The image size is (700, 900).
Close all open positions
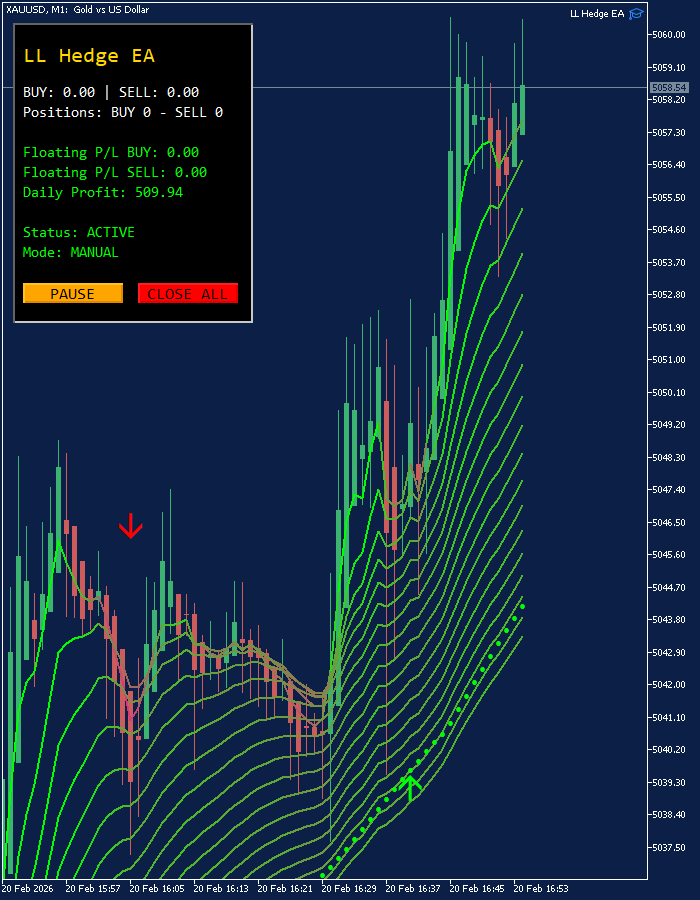[187, 293]
